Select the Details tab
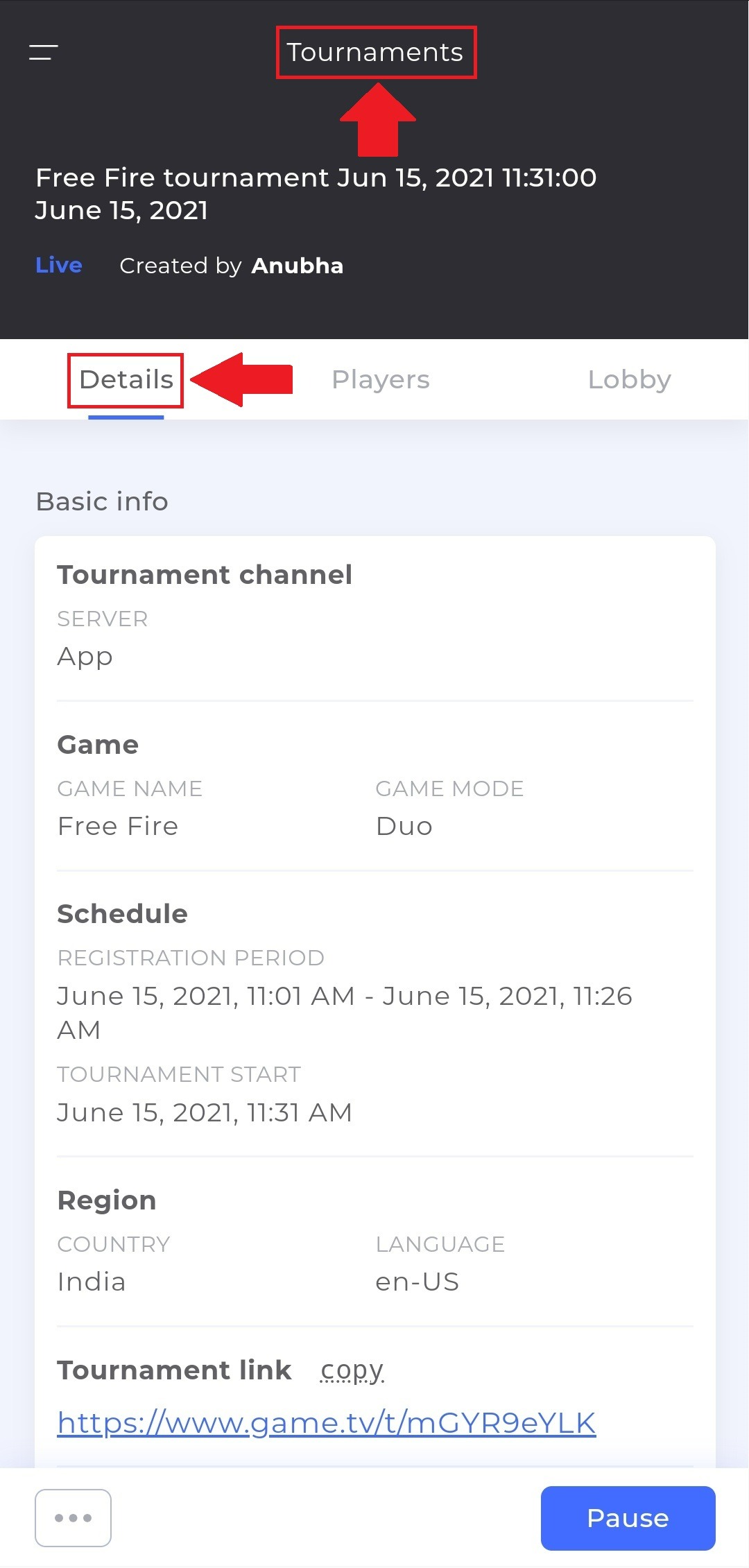Screen dimensions: 749x1568 click(x=126, y=379)
